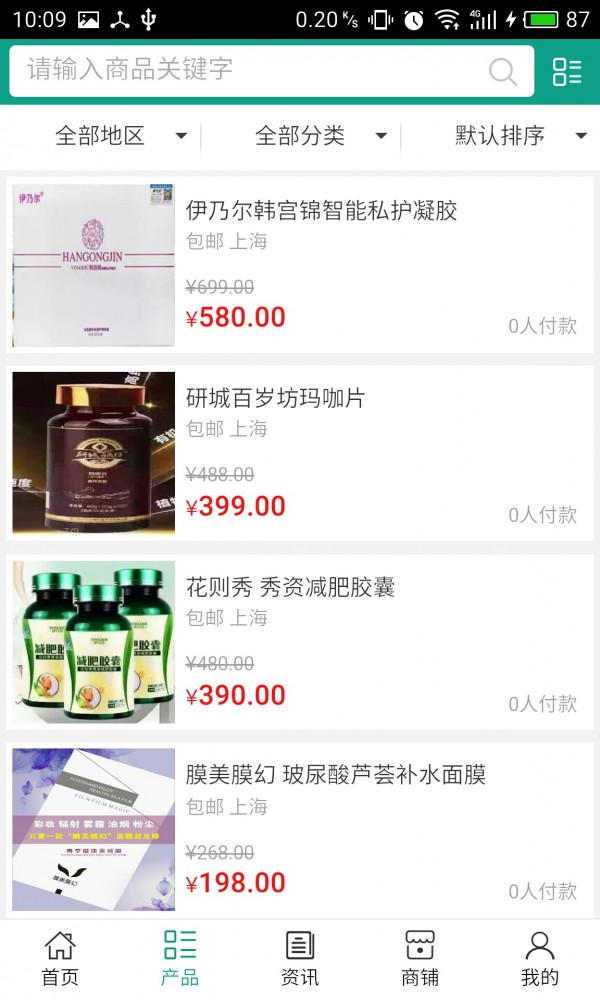Screen dimensions: 600x1000
Task: Expand the 全部地区 region dropdown
Action: click(x=120, y=136)
